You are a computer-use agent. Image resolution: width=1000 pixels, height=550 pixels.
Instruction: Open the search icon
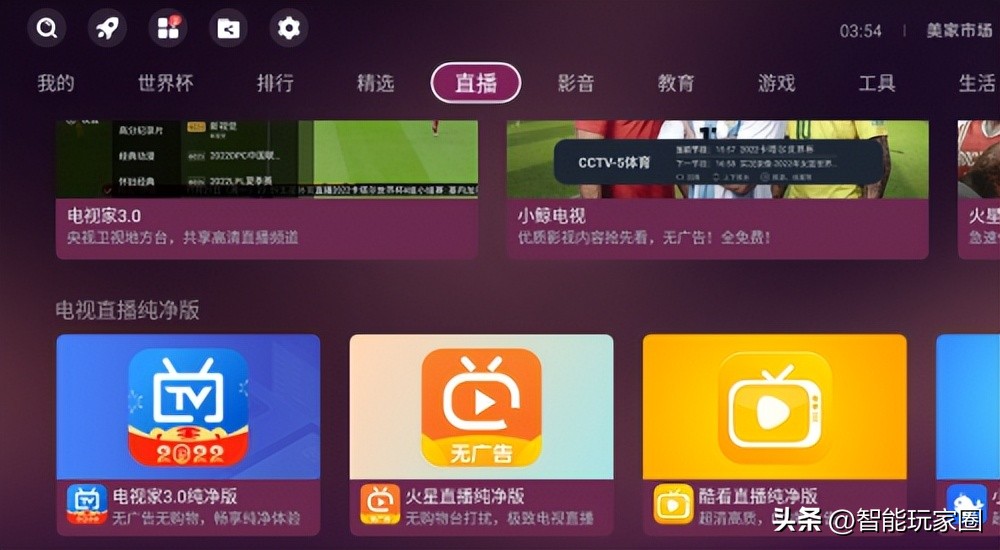[x=46, y=28]
